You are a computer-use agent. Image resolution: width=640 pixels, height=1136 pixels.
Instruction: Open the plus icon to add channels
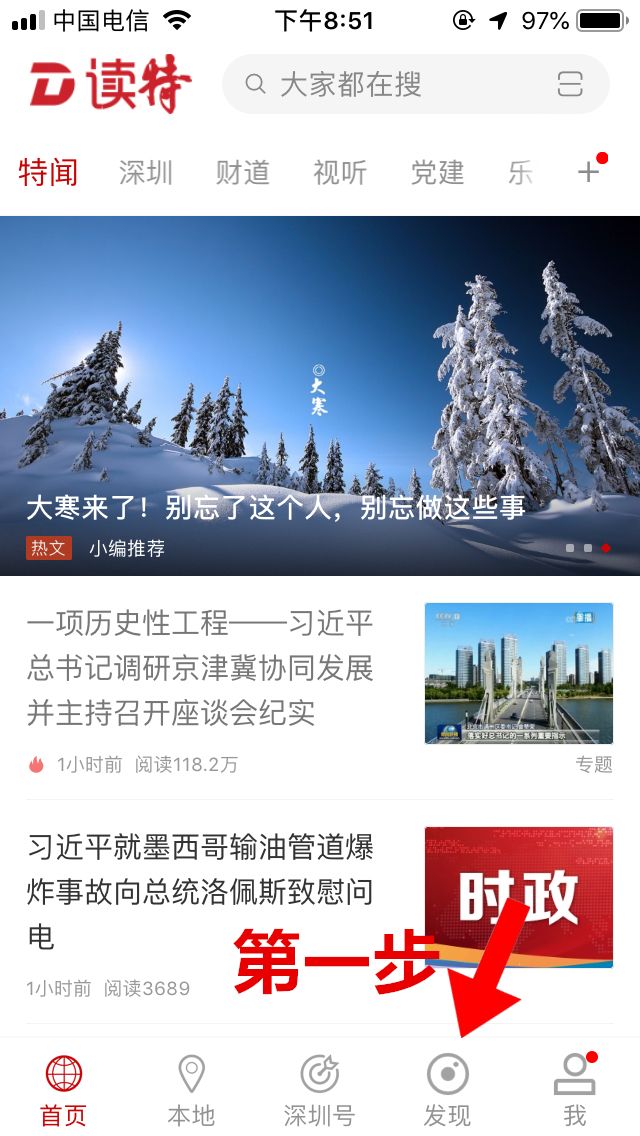[589, 172]
